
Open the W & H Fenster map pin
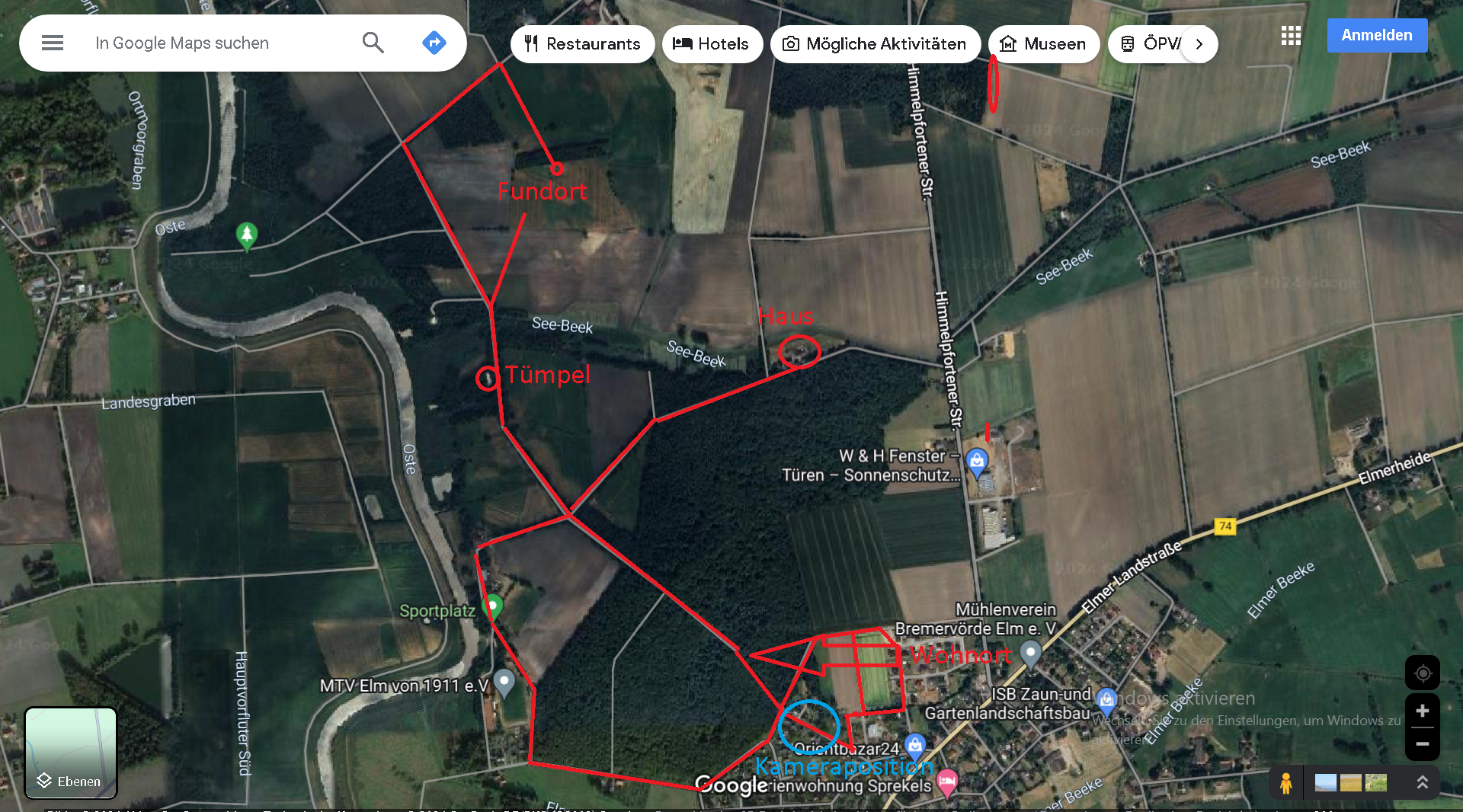click(977, 460)
